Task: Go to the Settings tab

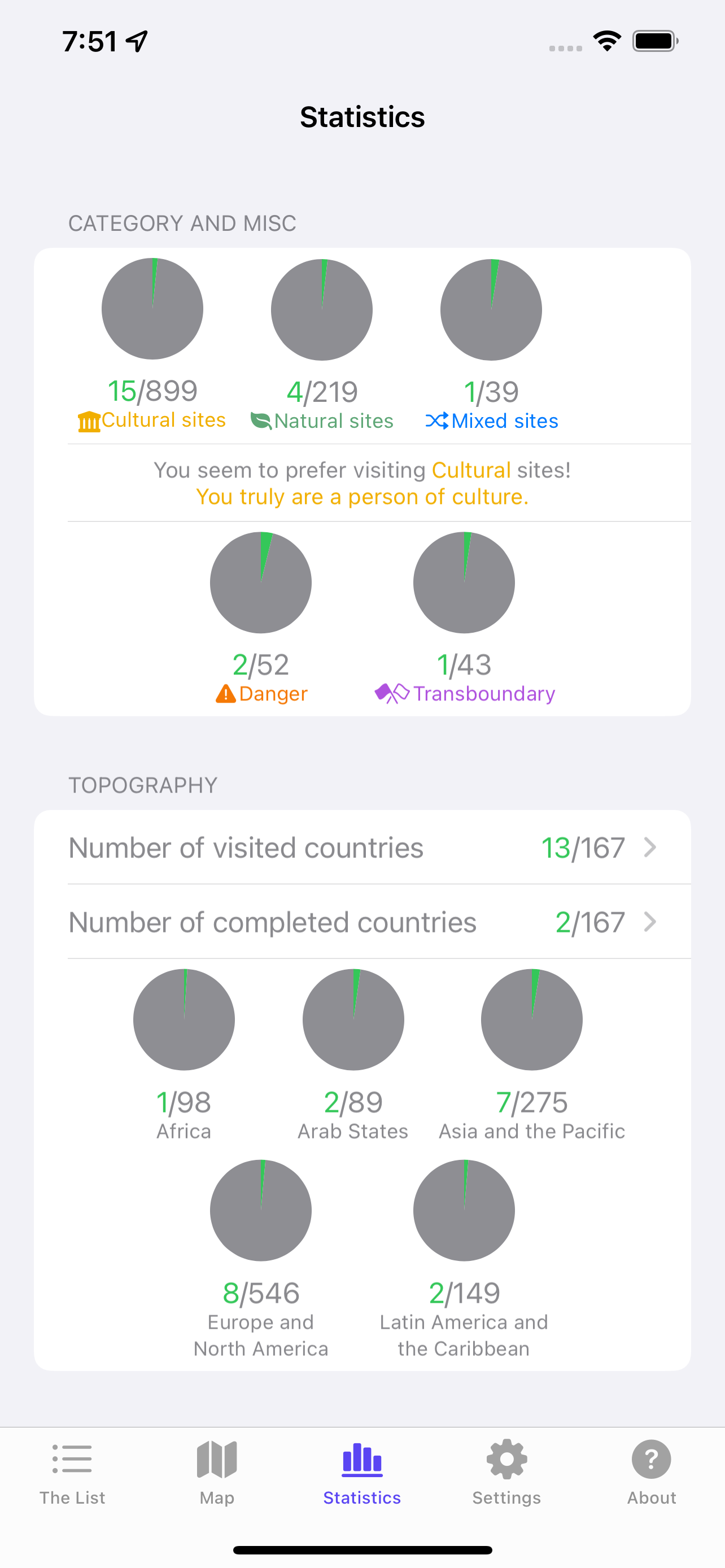Action: tap(507, 1473)
